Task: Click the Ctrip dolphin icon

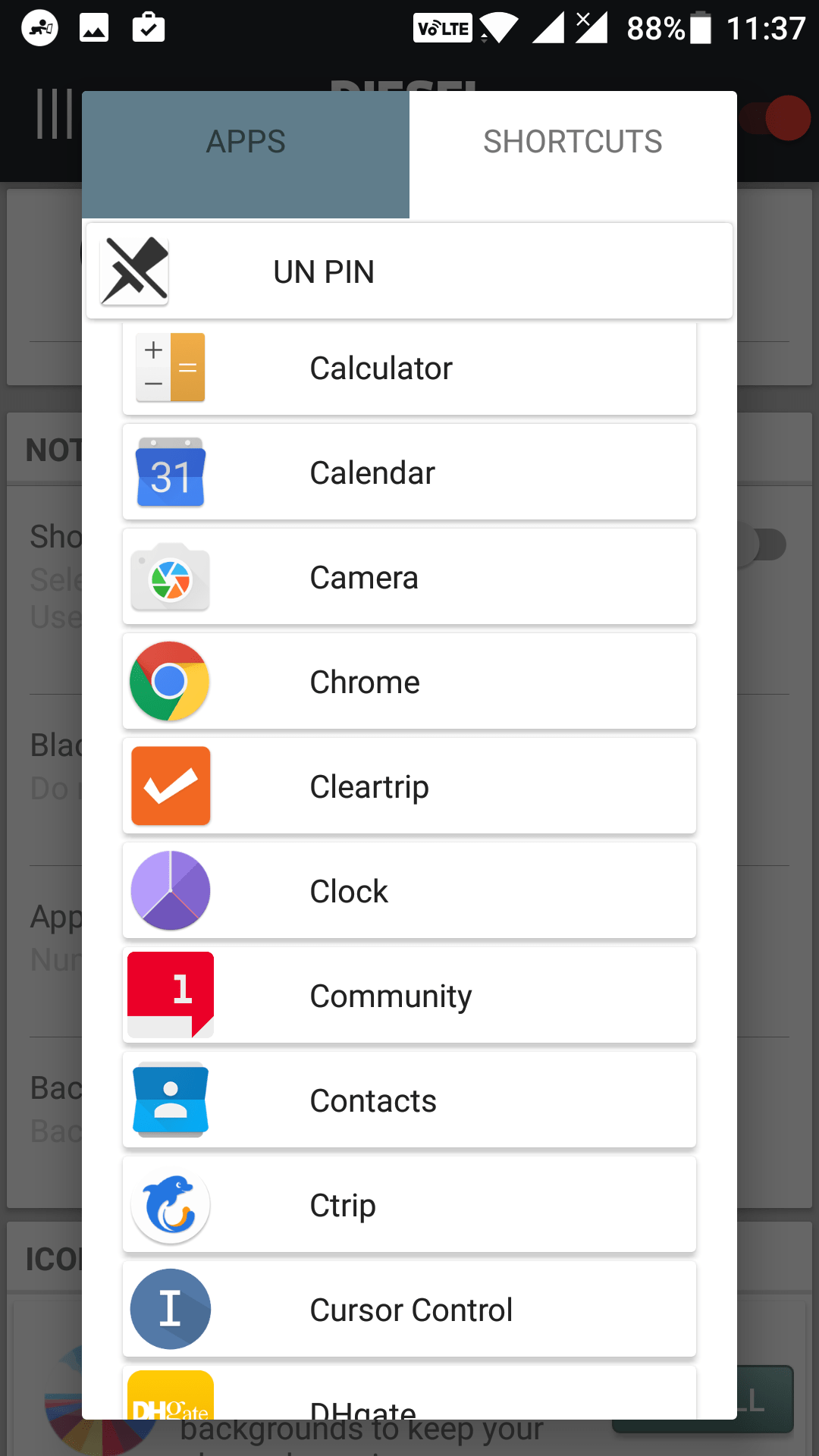Action: coord(170,1205)
